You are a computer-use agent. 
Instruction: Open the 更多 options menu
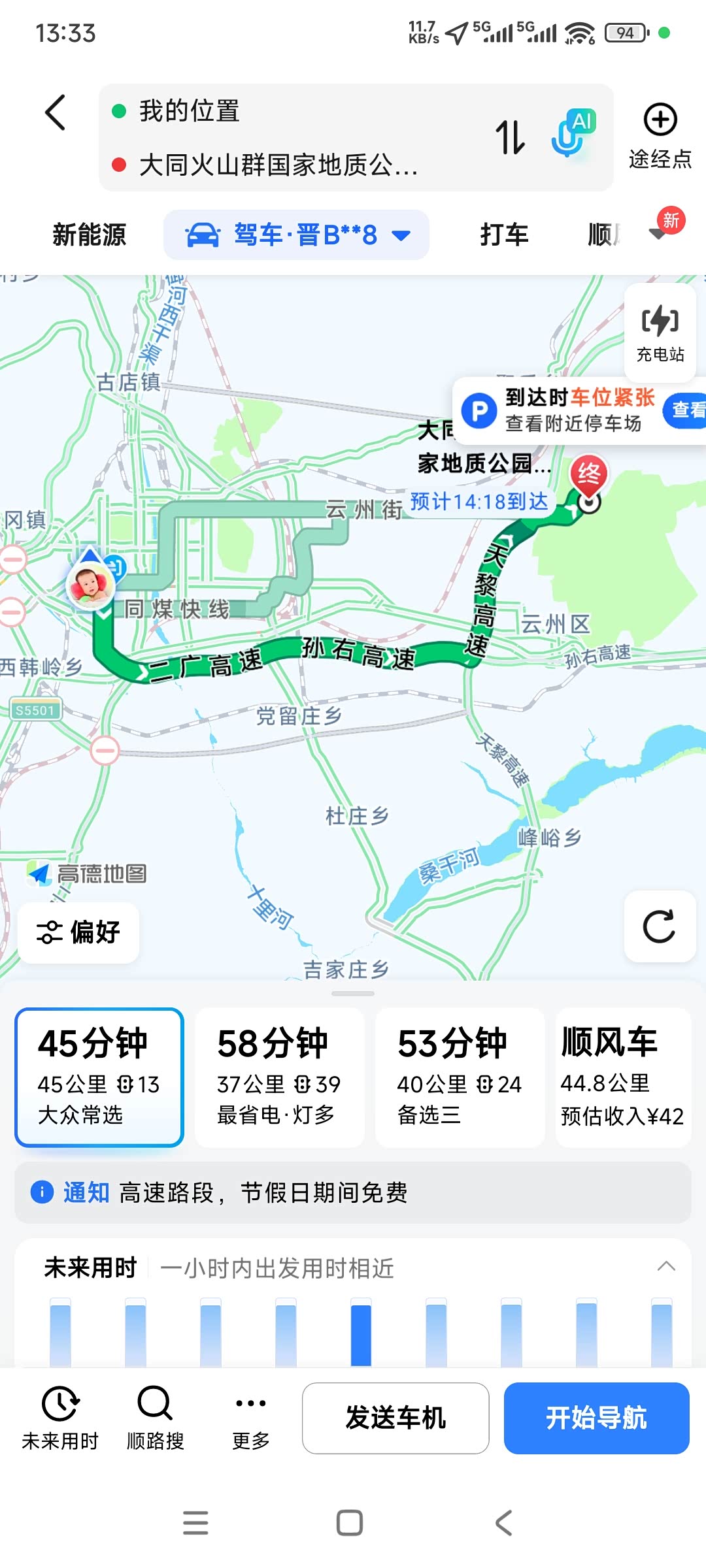251,1418
